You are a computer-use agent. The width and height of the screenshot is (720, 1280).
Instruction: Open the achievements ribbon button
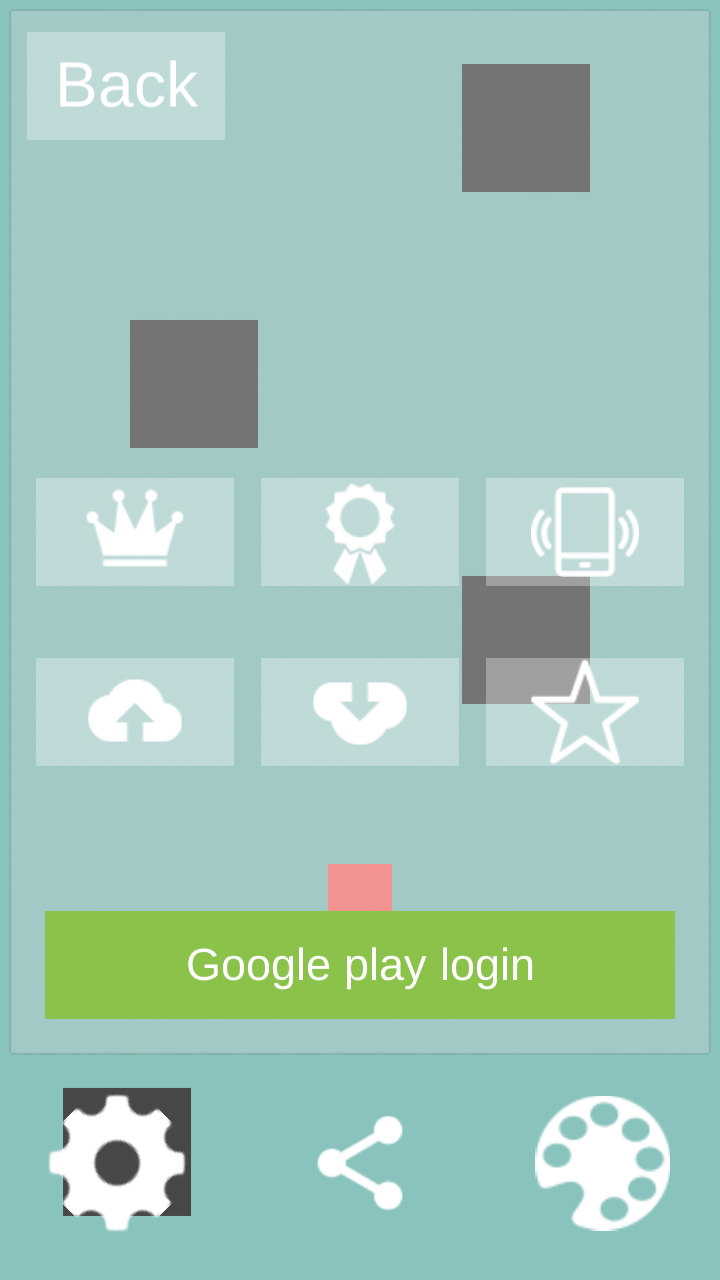point(360,532)
